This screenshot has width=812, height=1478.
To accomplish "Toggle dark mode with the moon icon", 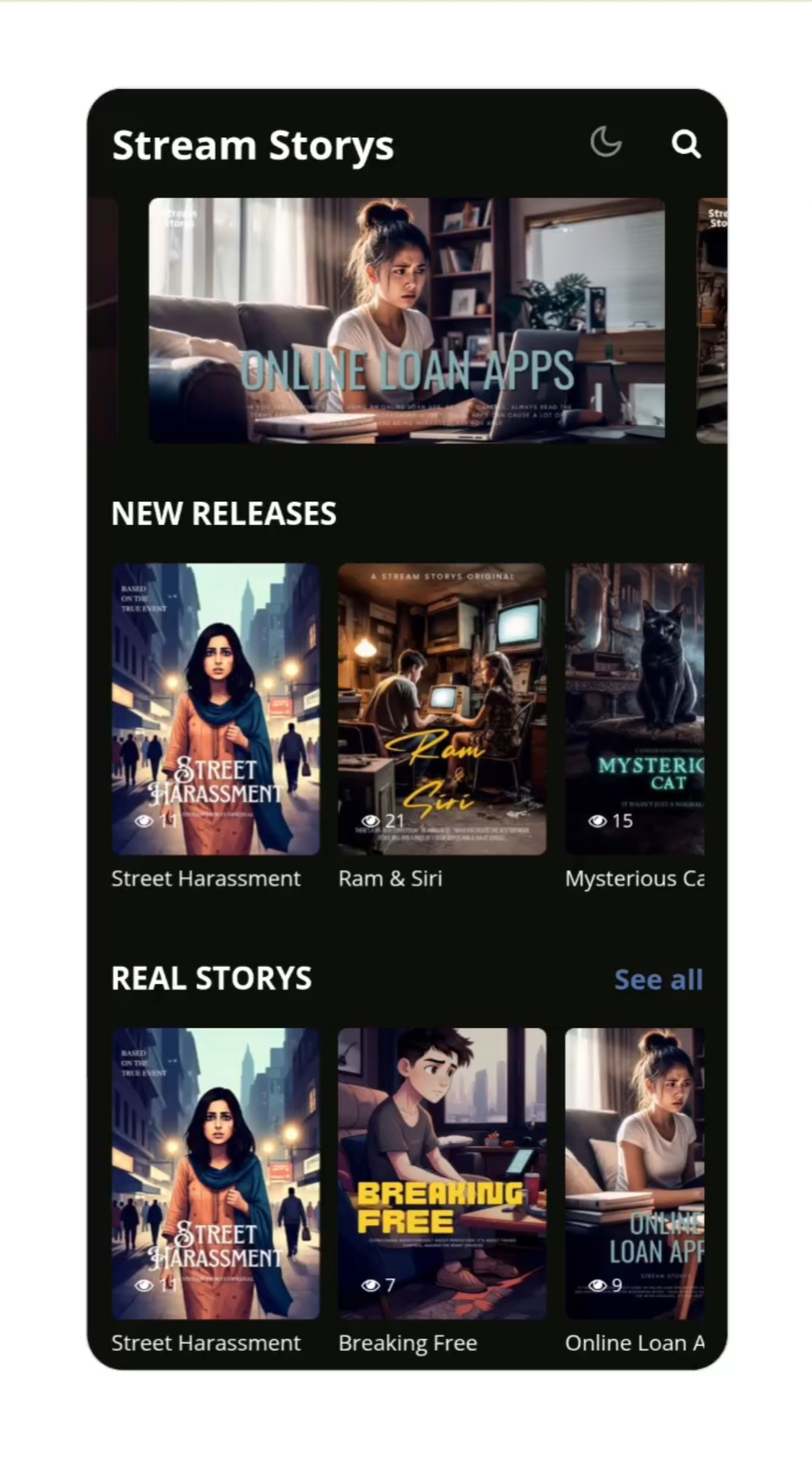I will point(606,143).
